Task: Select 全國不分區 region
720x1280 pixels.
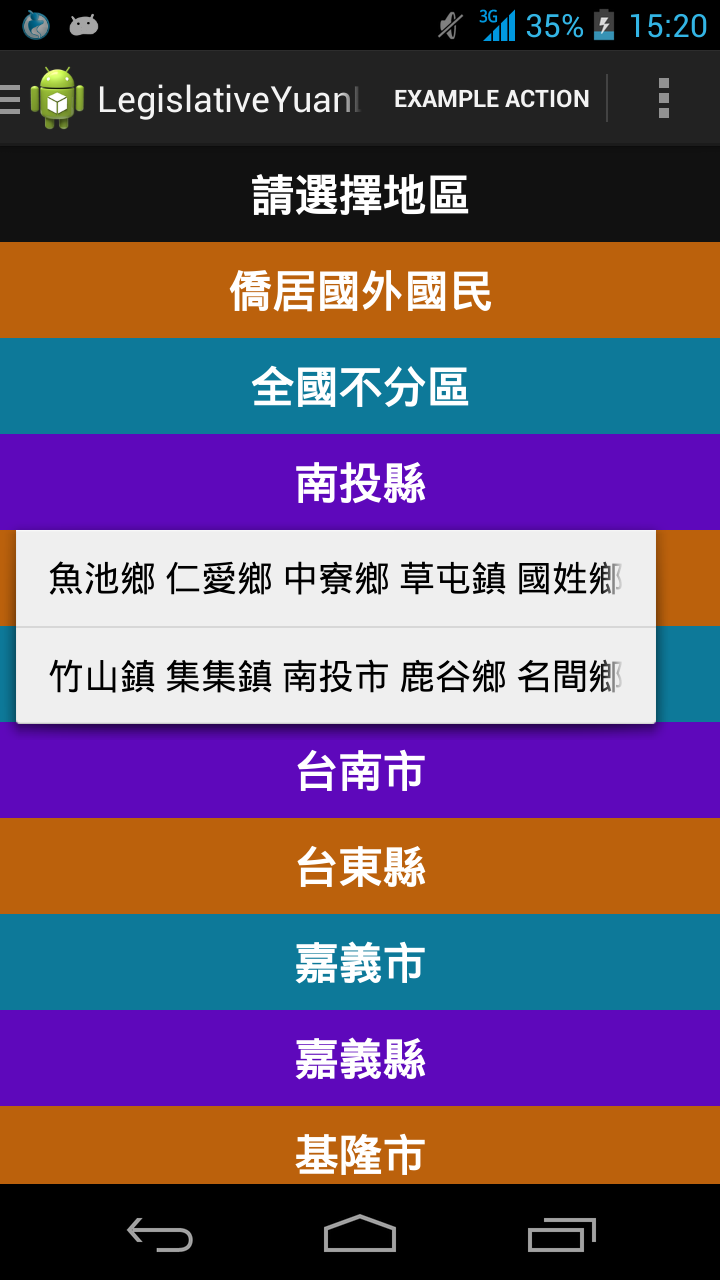Action: 360,387
